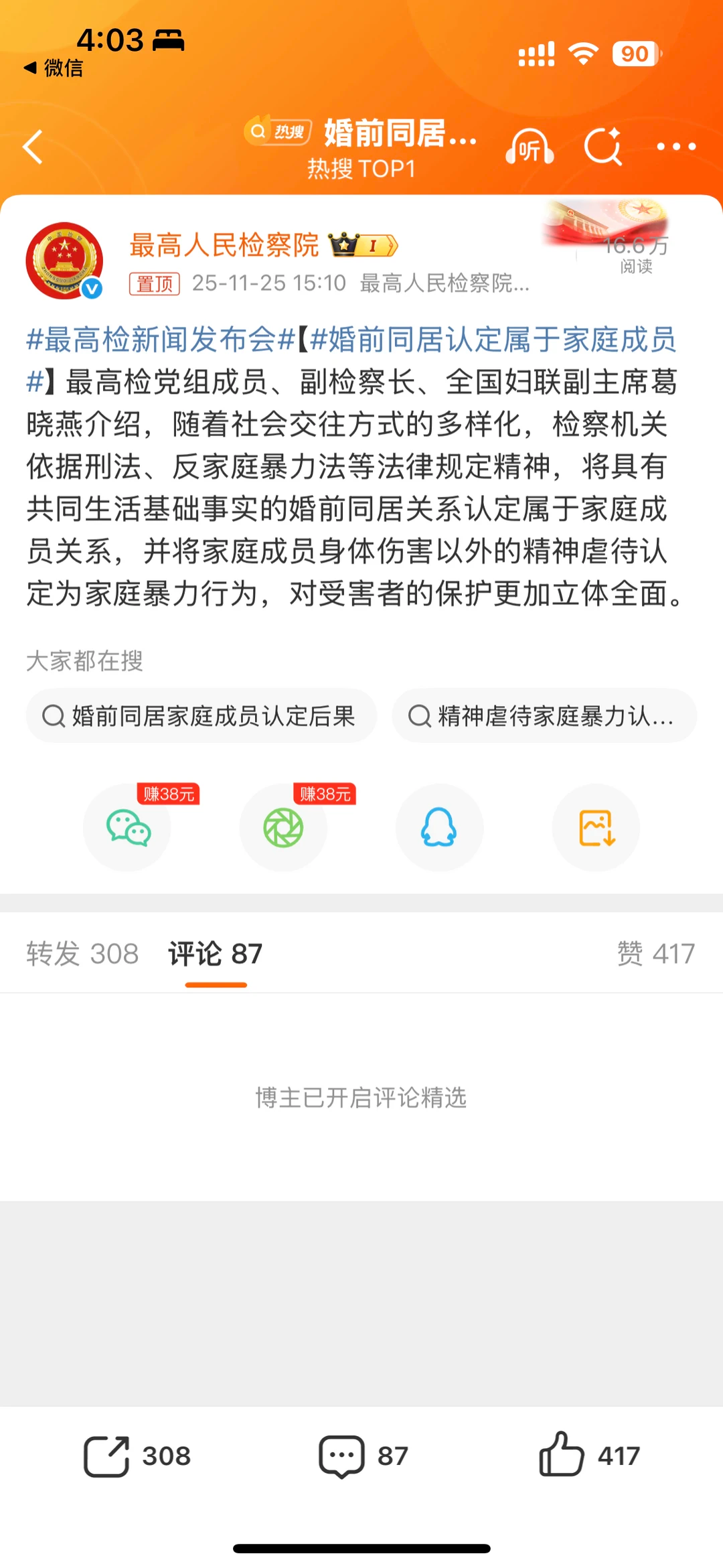Viewport: 723px width, 1568px height.
Task: Switch to the 赞 417 tab
Action: click(x=655, y=953)
